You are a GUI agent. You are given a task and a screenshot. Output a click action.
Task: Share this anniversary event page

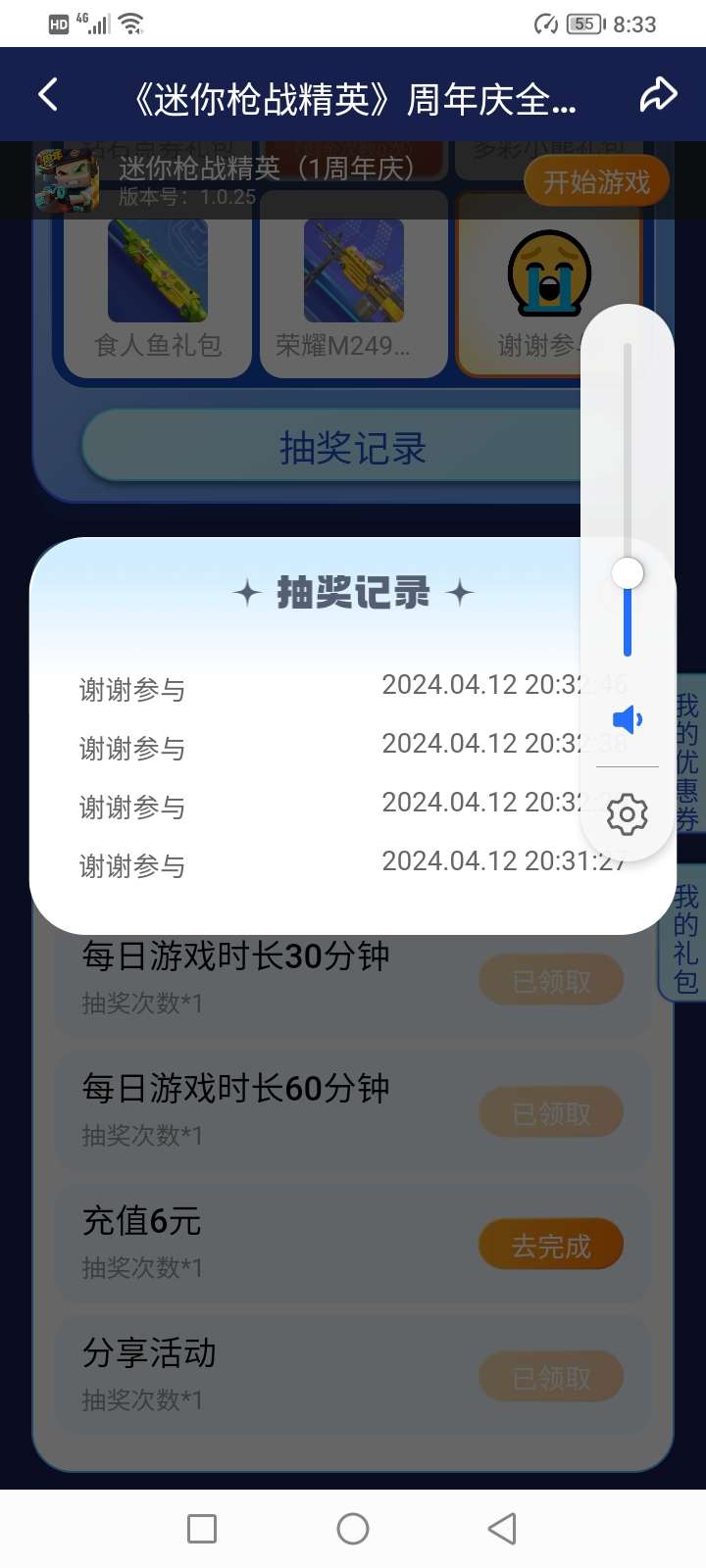click(658, 95)
